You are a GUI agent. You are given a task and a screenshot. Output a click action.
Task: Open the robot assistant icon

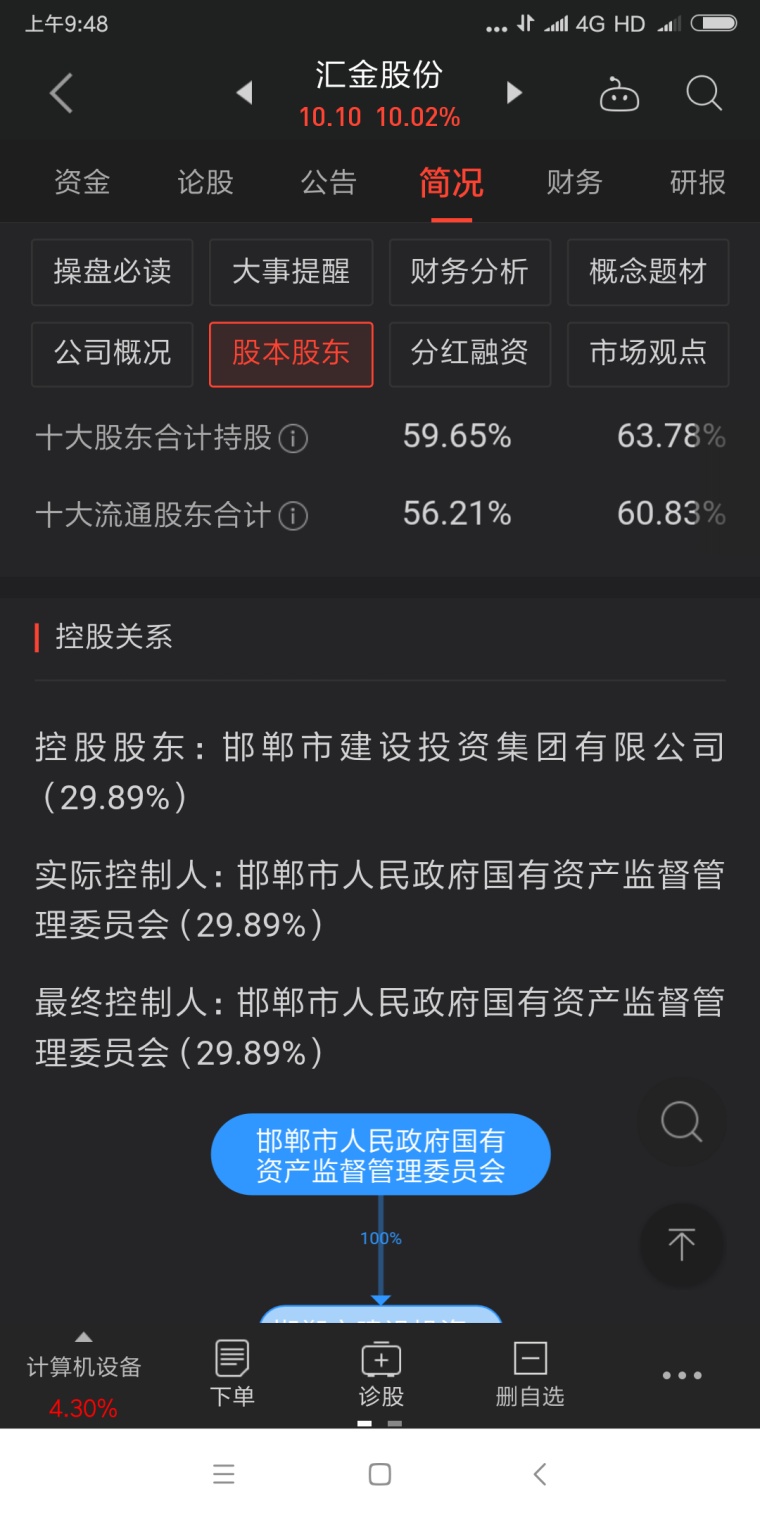[x=619, y=95]
